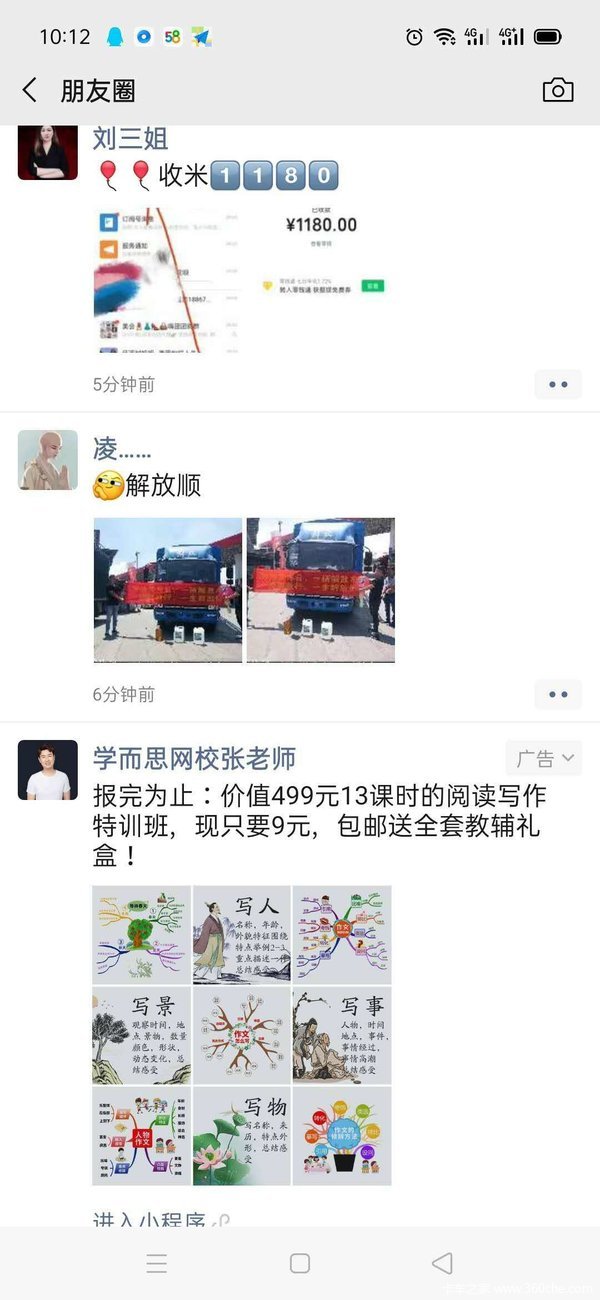View first truck photo in 凌……'s post

point(167,590)
